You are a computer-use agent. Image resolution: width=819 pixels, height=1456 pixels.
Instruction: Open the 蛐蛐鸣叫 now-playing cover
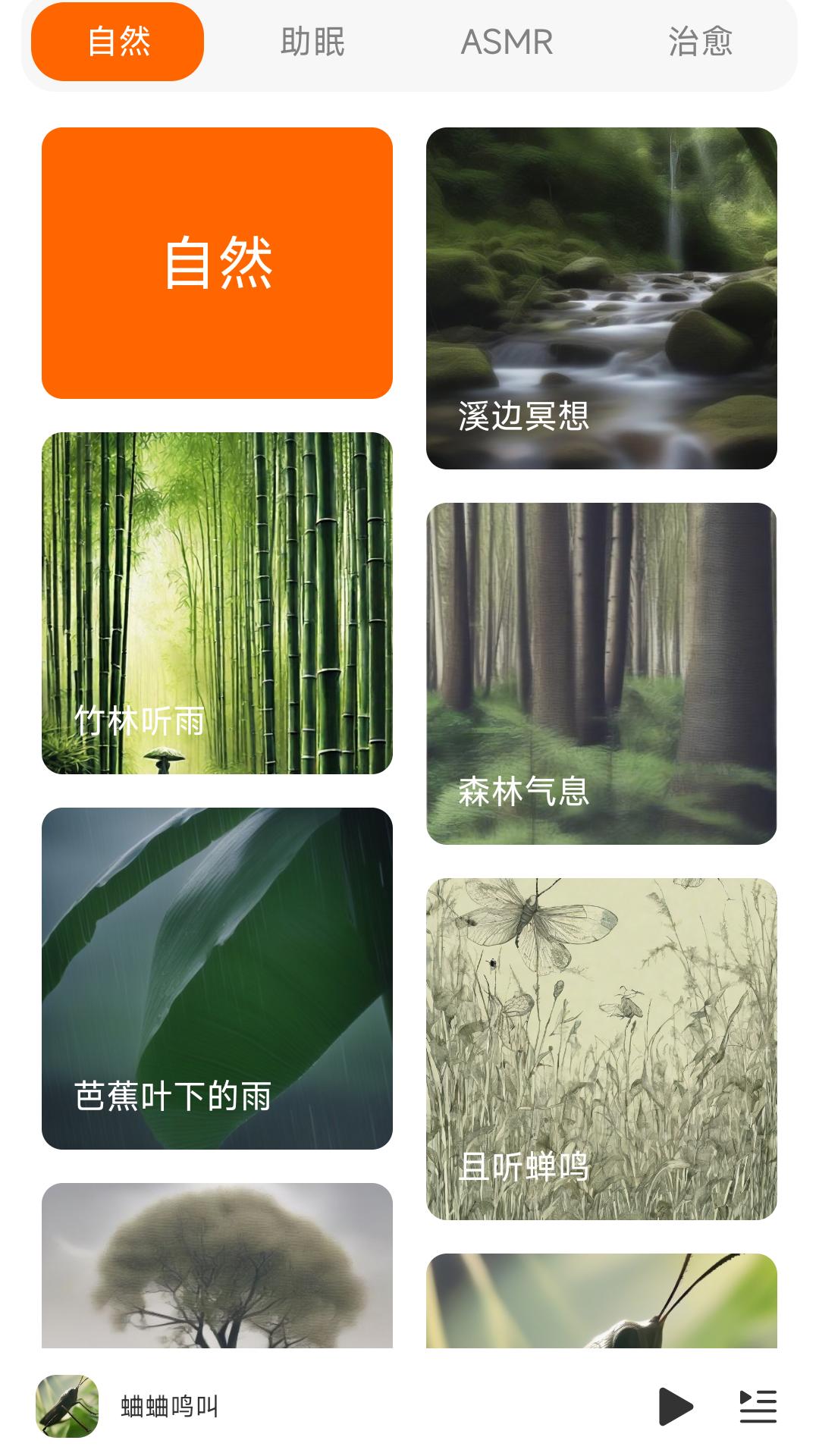click(x=67, y=1407)
